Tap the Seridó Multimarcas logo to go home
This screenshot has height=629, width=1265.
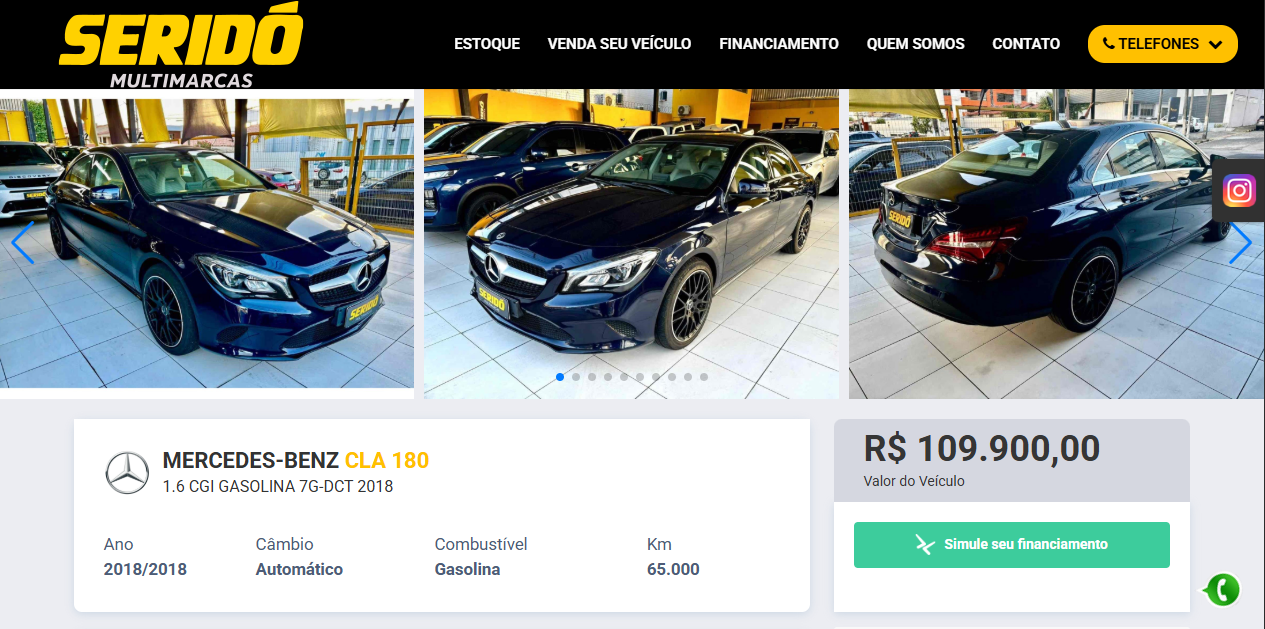181,47
